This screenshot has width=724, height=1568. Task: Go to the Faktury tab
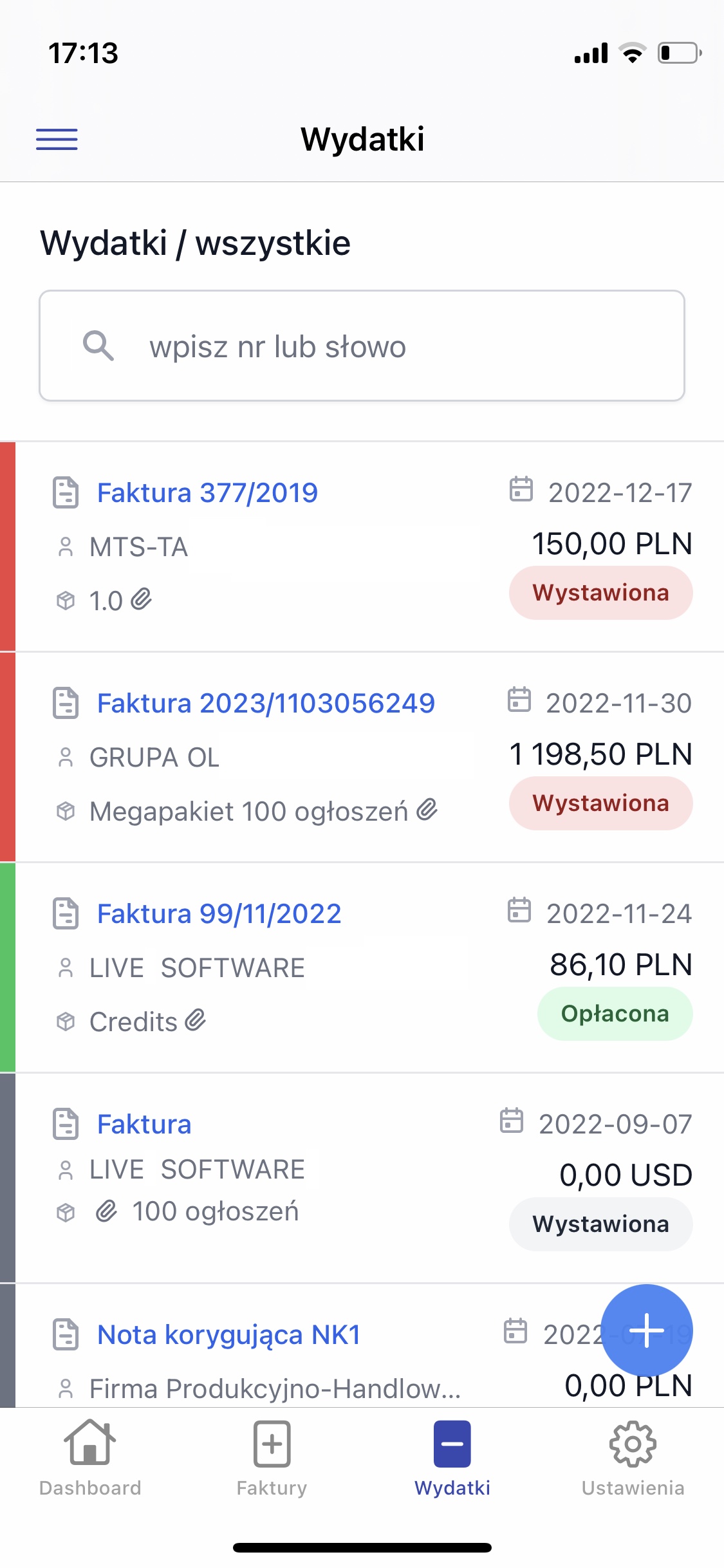272,1459
